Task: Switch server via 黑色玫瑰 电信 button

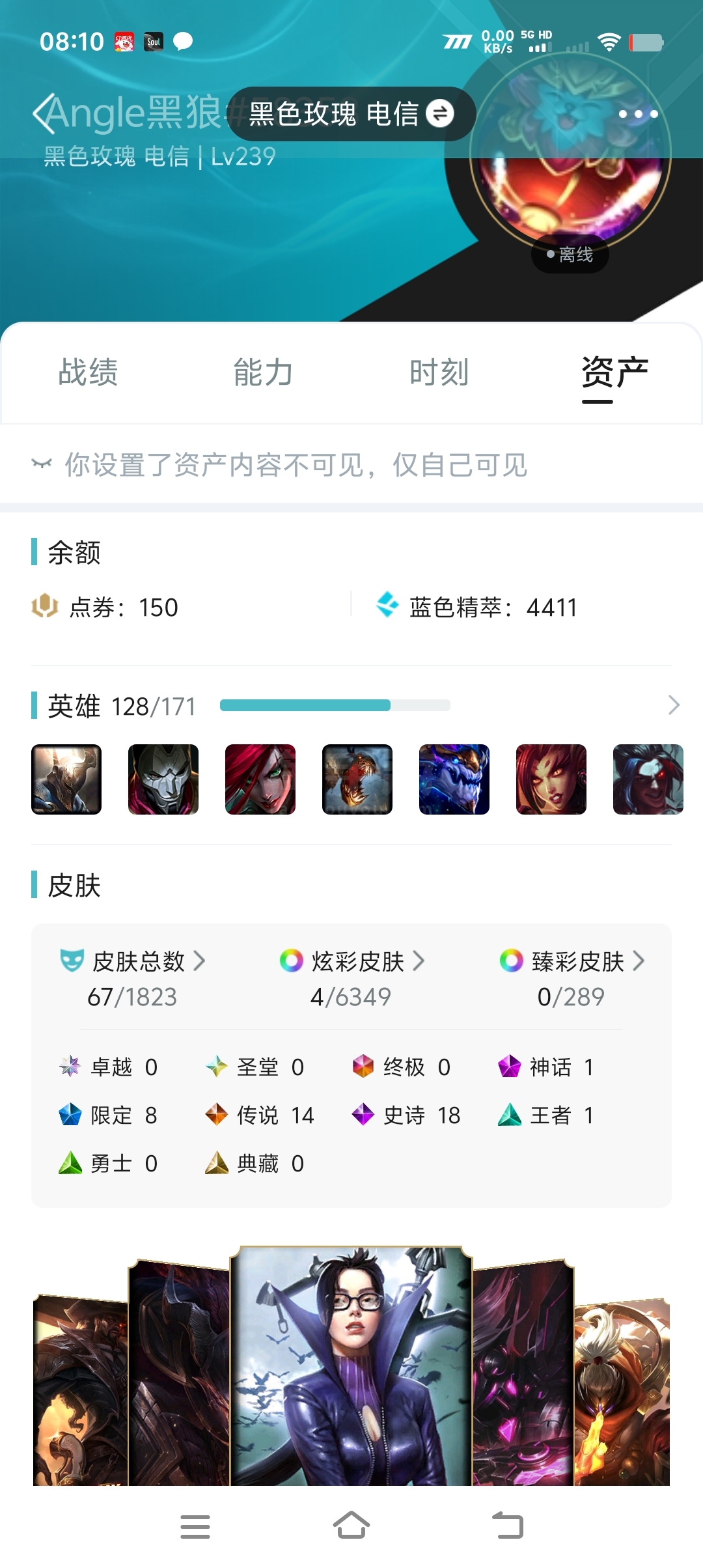Action: tap(351, 114)
